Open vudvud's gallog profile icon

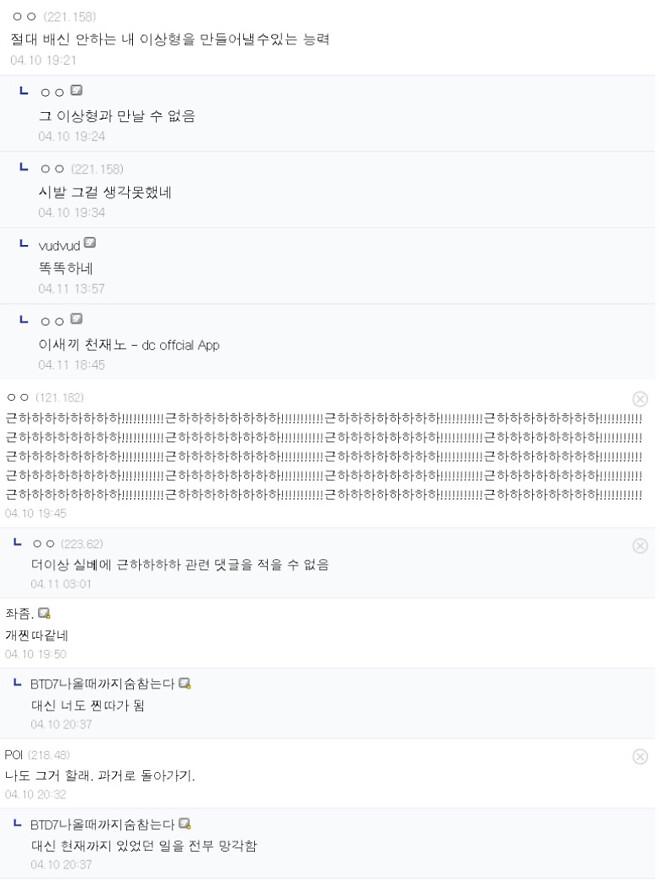[x=90, y=243]
